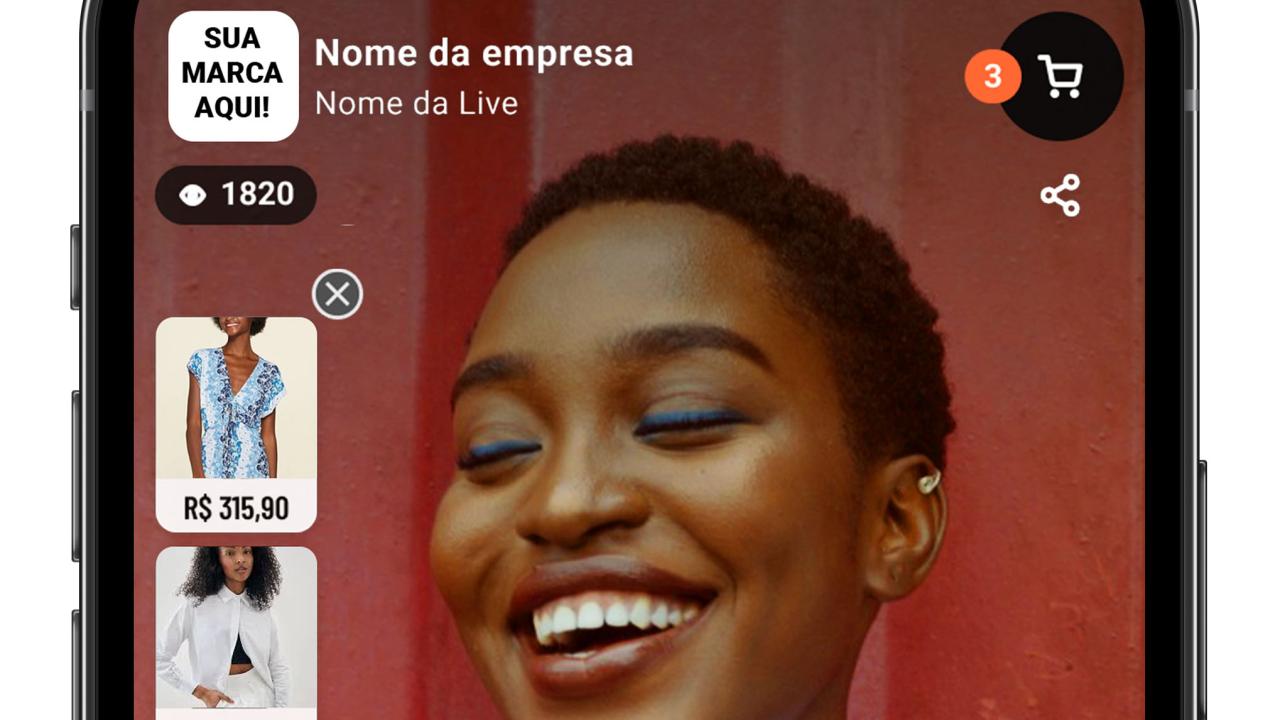View the white shirt product card
Image resolution: width=1280 pixels, height=720 pixels.
coord(236,628)
